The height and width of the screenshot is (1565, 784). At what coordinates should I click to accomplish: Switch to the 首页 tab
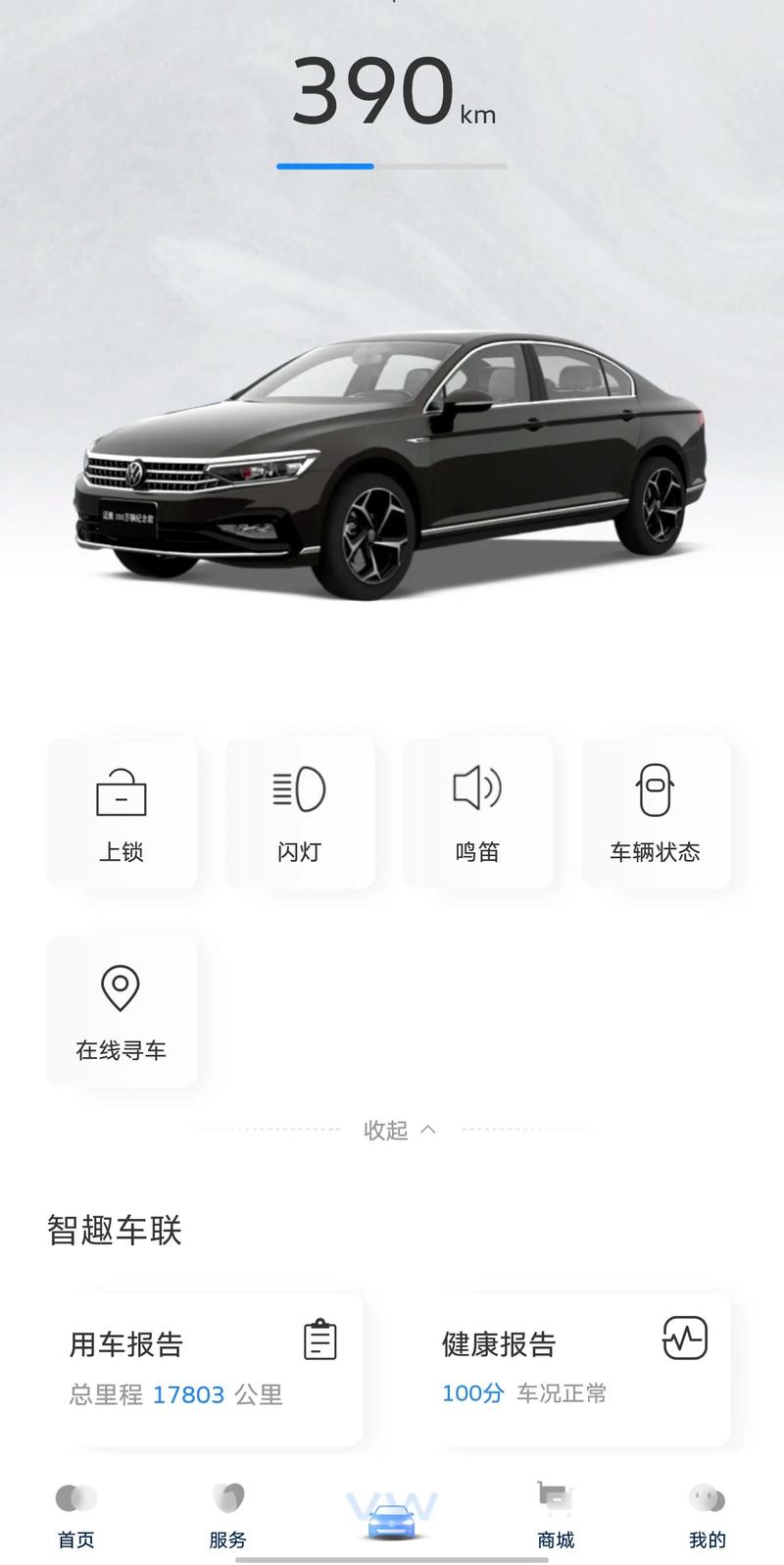point(76,1515)
